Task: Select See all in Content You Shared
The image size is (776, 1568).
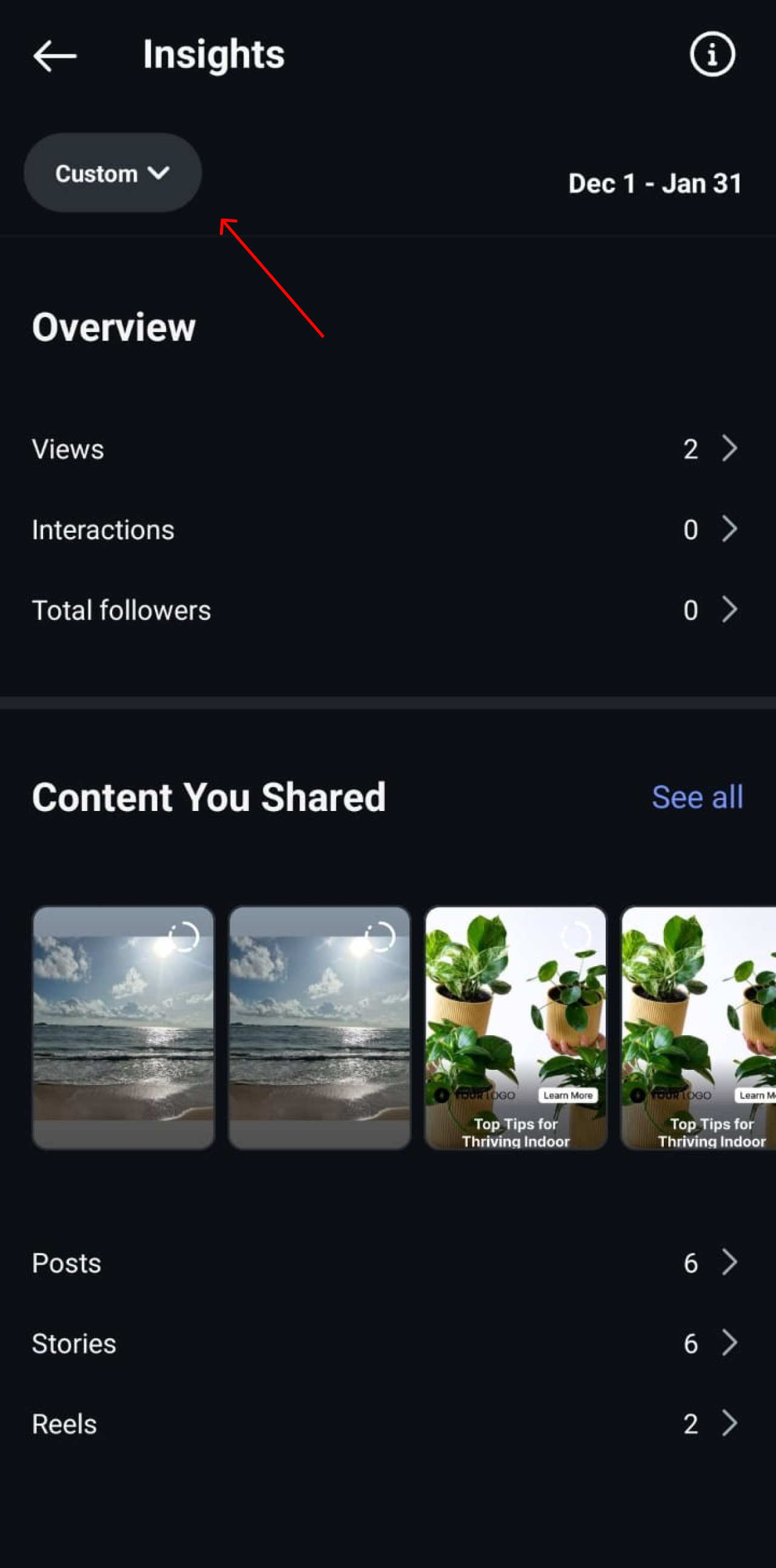Action: (x=697, y=797)
